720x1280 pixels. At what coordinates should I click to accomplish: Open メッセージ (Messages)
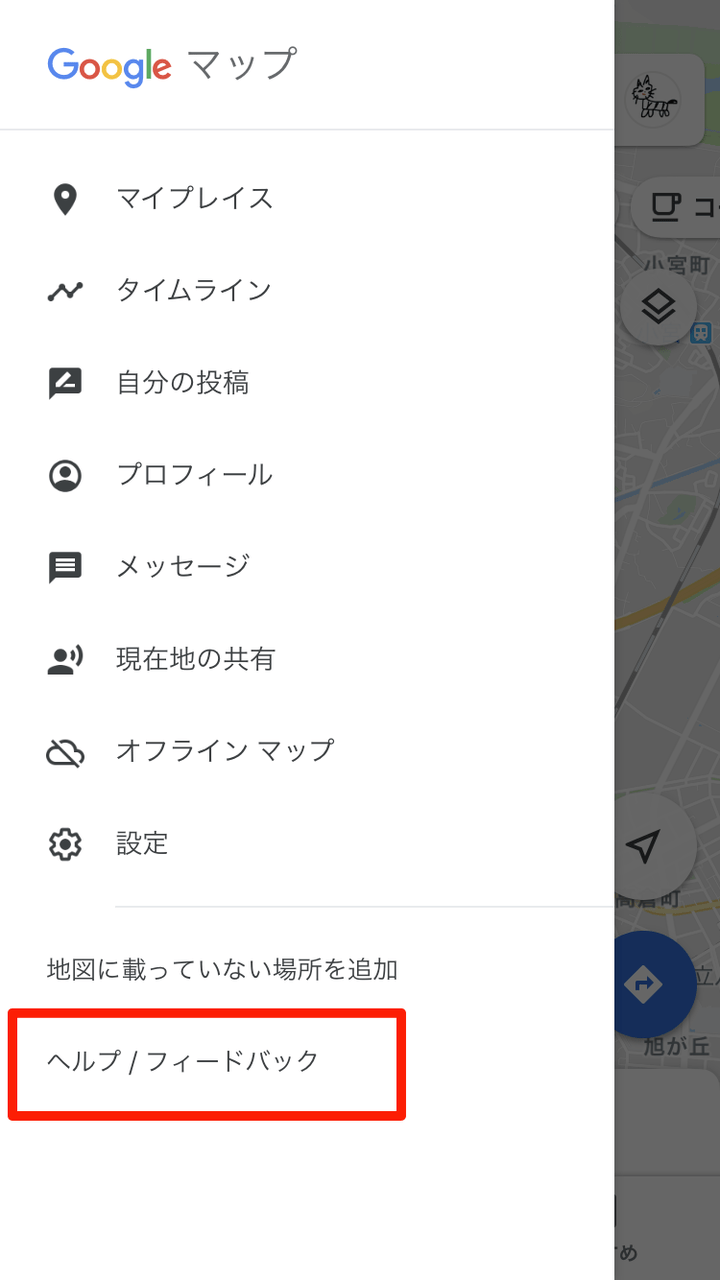pyautogui.click(x=182, y=566)
